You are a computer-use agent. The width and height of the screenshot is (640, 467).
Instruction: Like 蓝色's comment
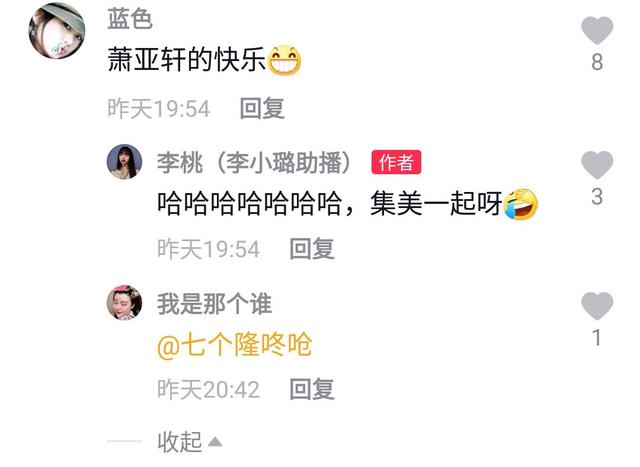(597, 31)
